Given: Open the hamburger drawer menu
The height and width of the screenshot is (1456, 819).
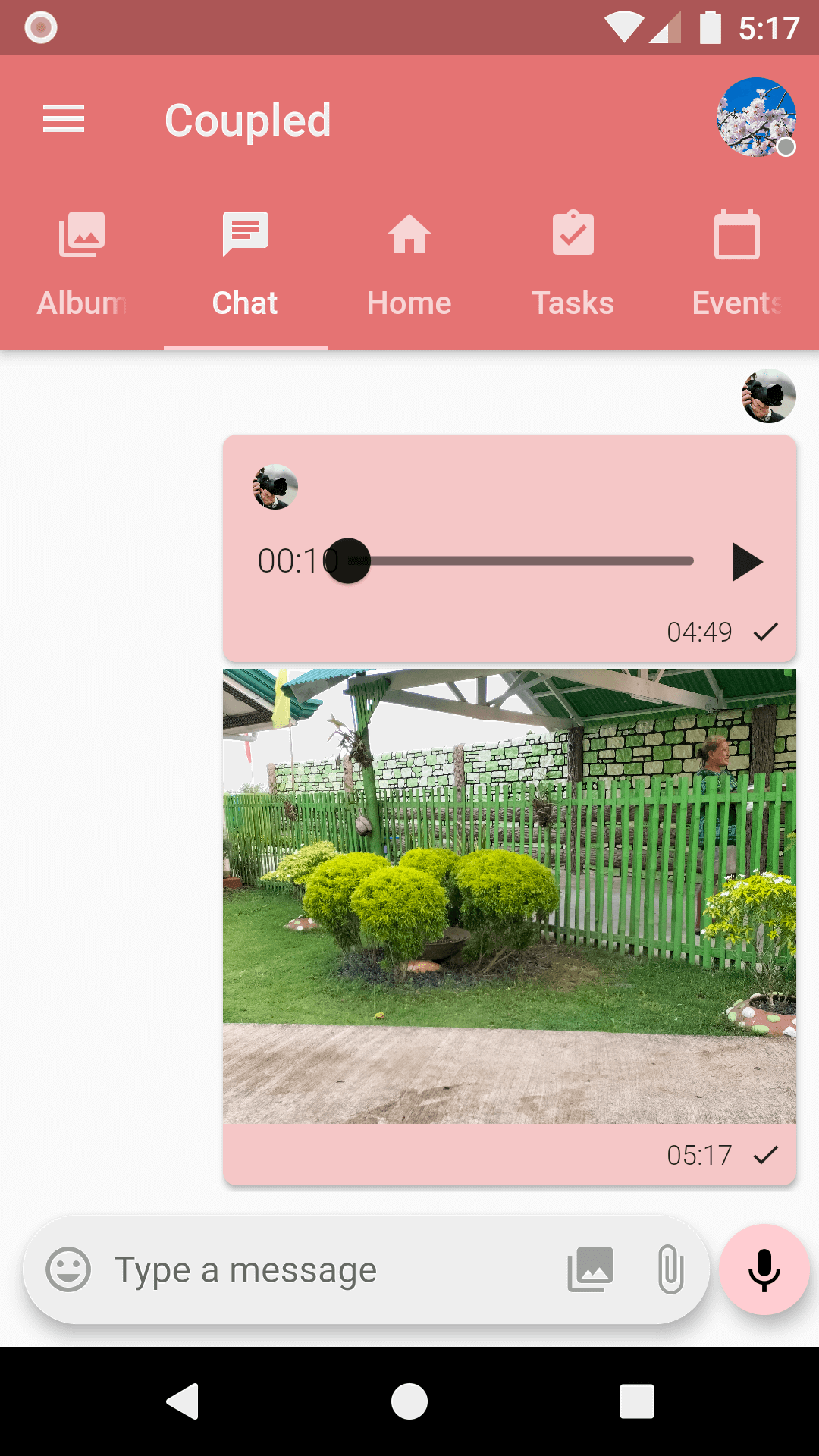Looking at the screenshot, I should [x=64, y=119].
